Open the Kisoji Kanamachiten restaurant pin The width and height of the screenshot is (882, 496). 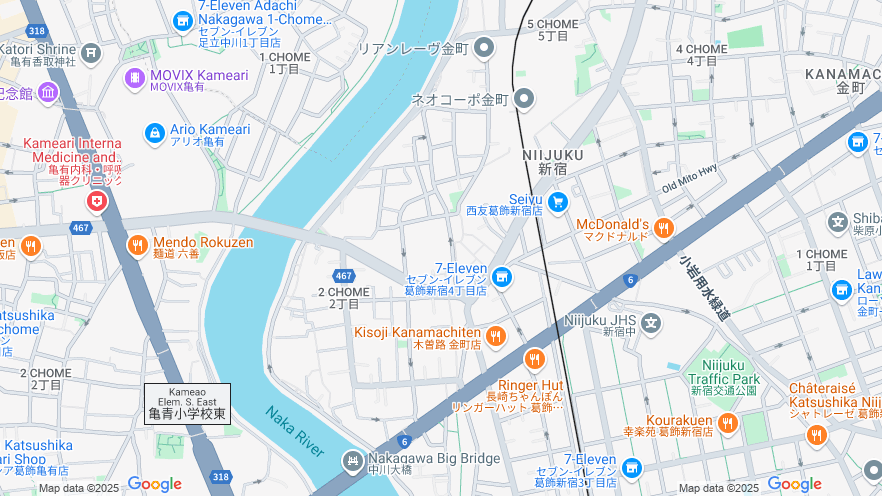[495, 335]
